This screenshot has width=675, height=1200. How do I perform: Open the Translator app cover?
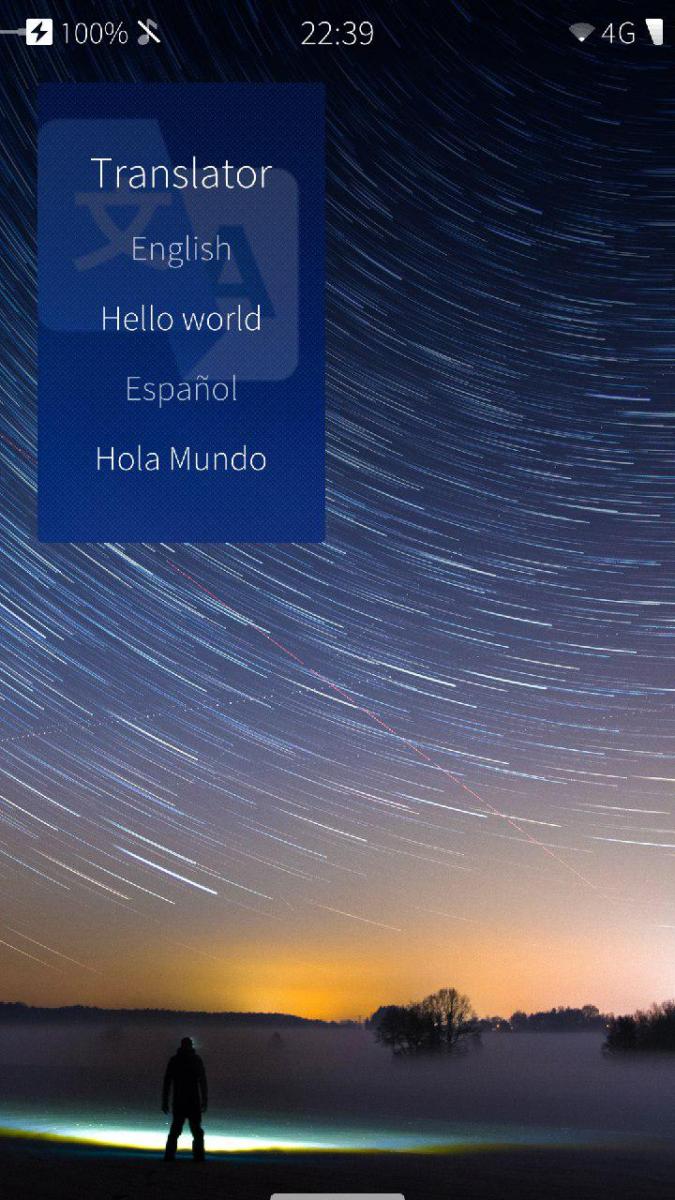[x=181, y=313]
